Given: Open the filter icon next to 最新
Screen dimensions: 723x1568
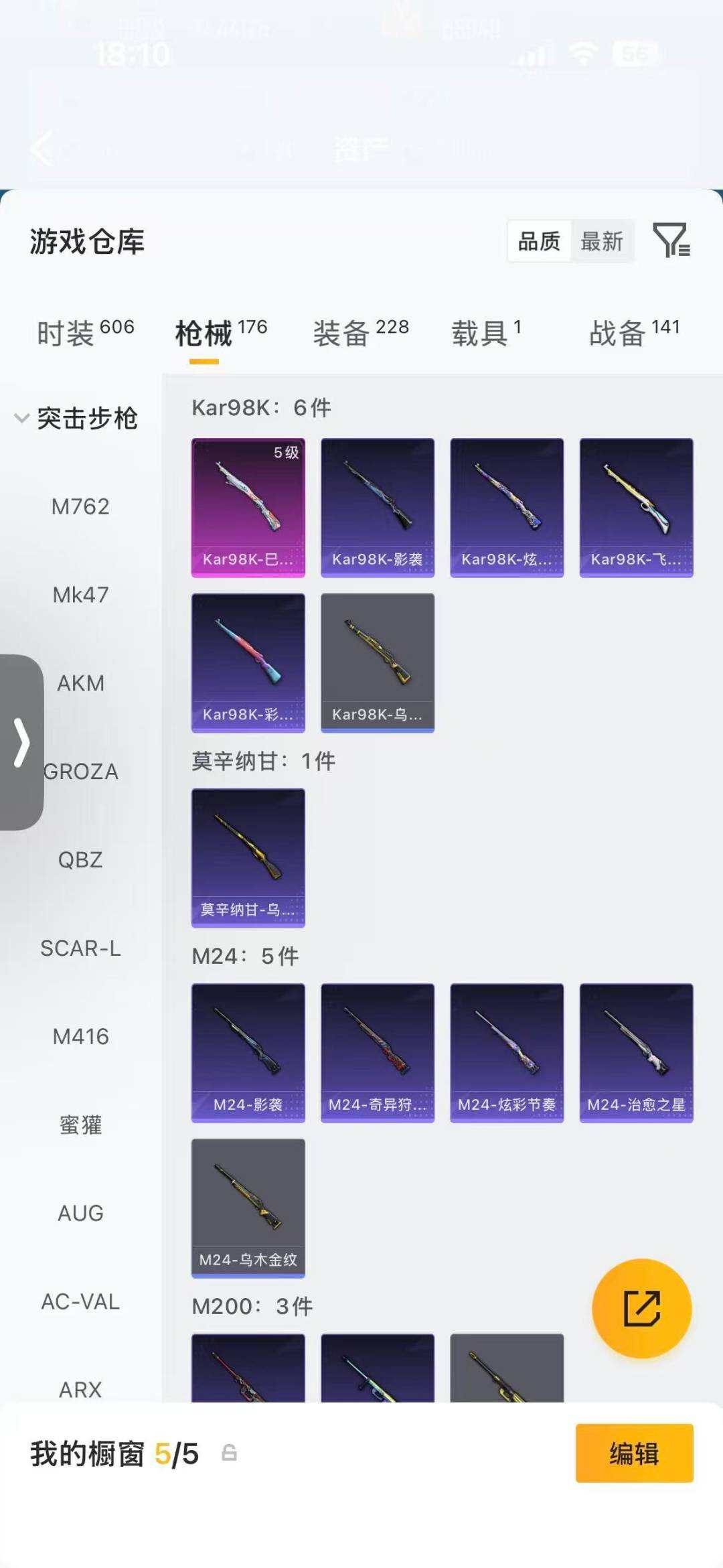Looking at the screenshot, I should point(671,240).
